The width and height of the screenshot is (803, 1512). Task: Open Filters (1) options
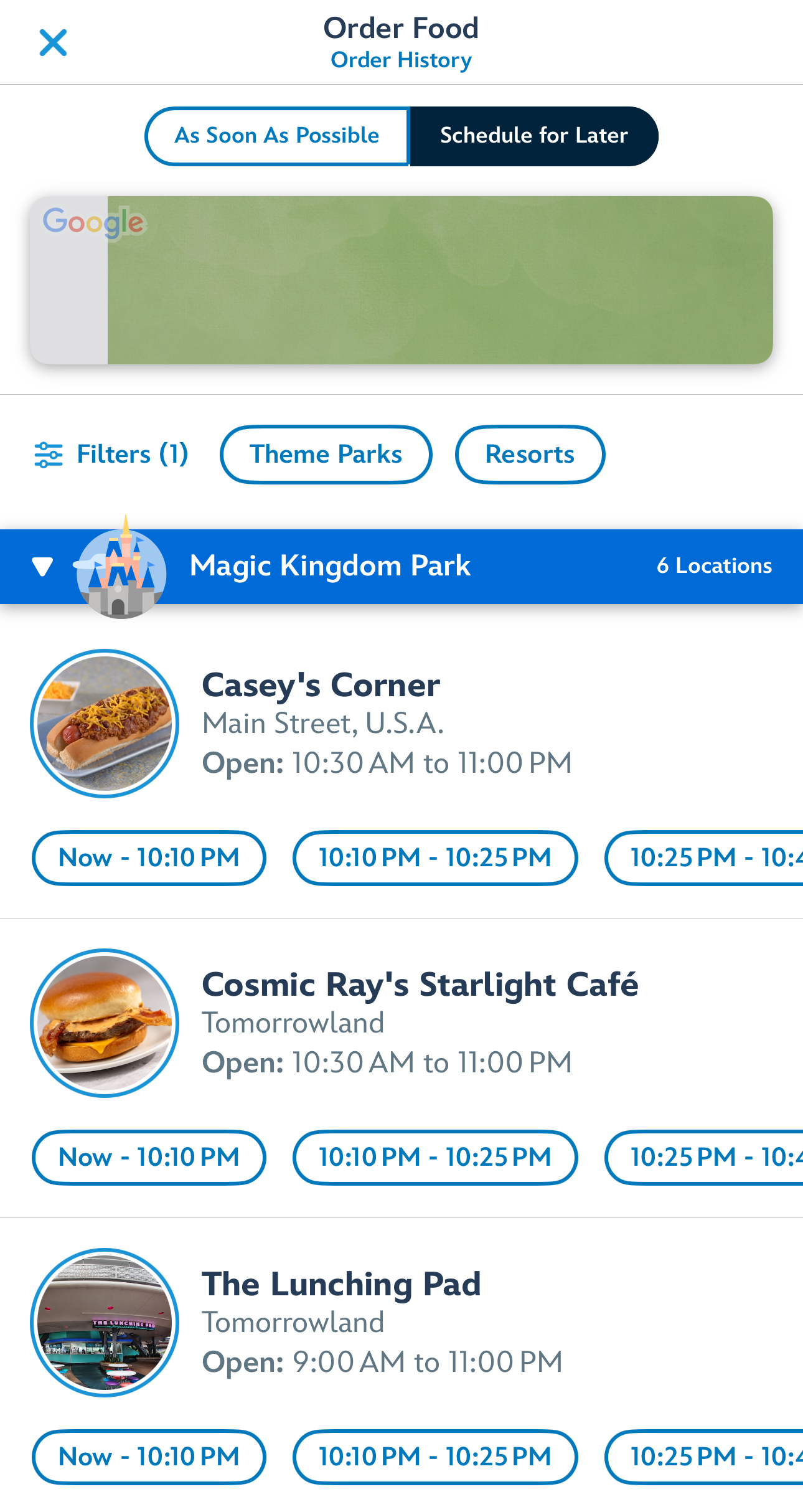tap(111, 454)
